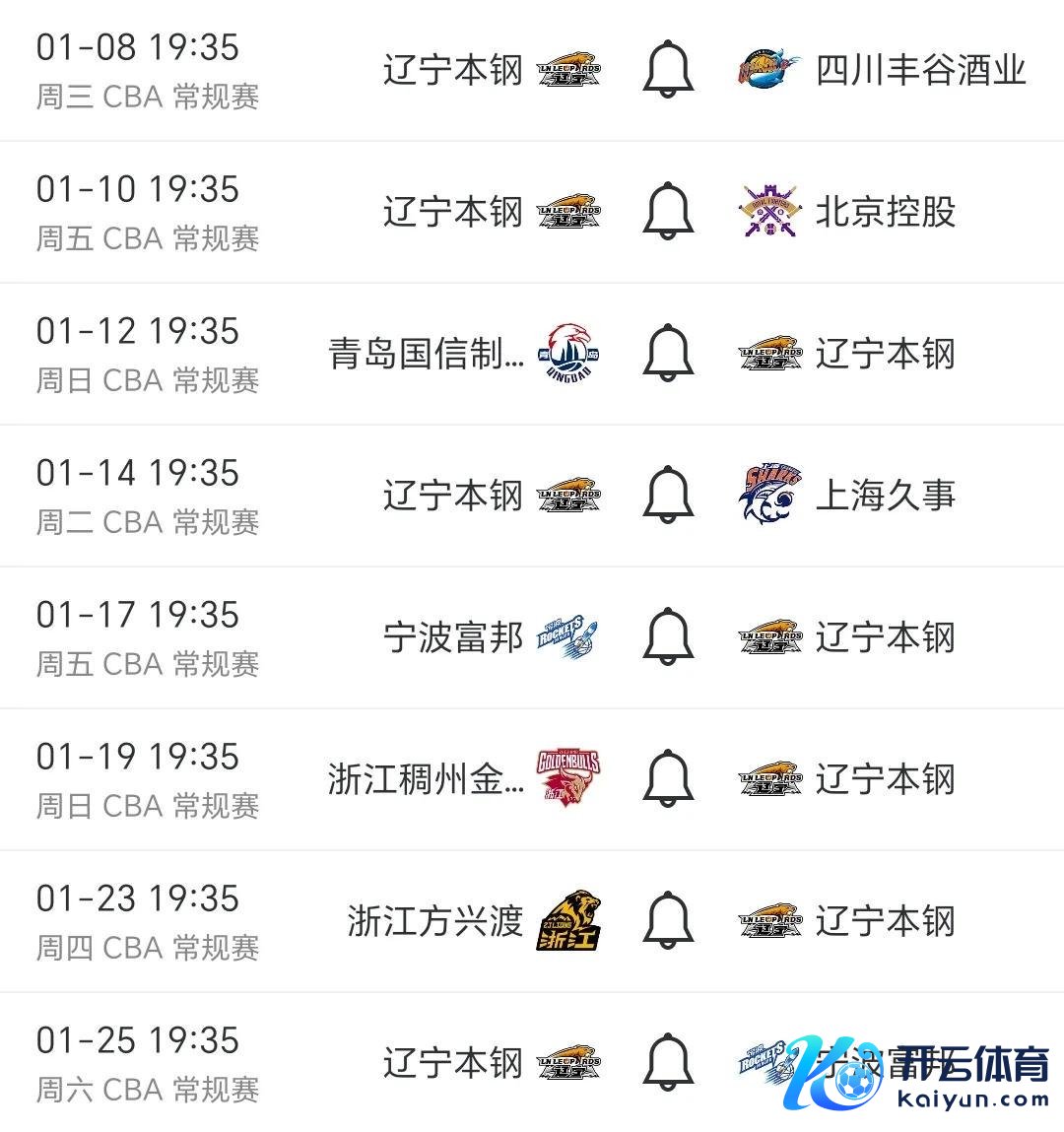Activate the reminder bell for the 01-25 game
1064x1132 pixels.
668,1063
